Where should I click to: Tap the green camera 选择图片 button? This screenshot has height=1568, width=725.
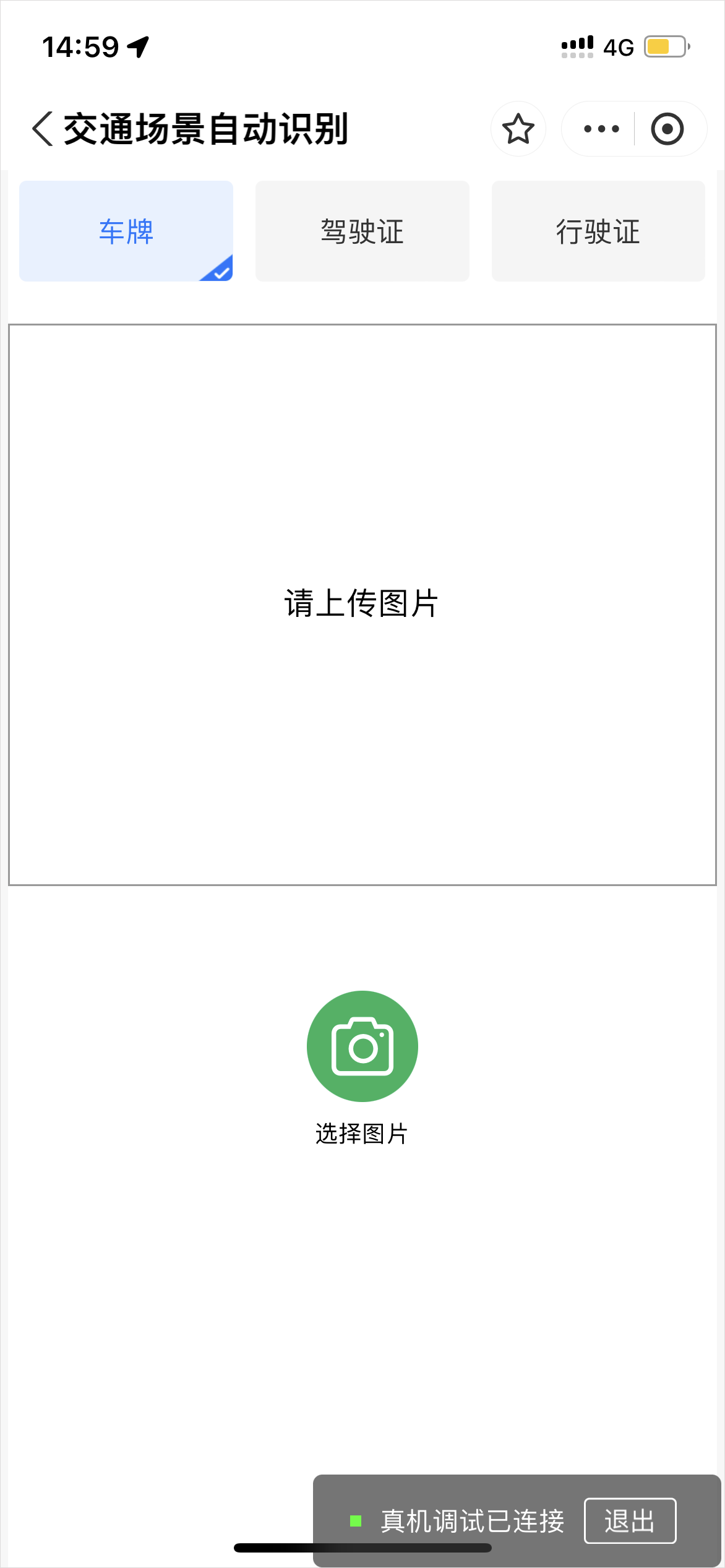(362, 1046)
